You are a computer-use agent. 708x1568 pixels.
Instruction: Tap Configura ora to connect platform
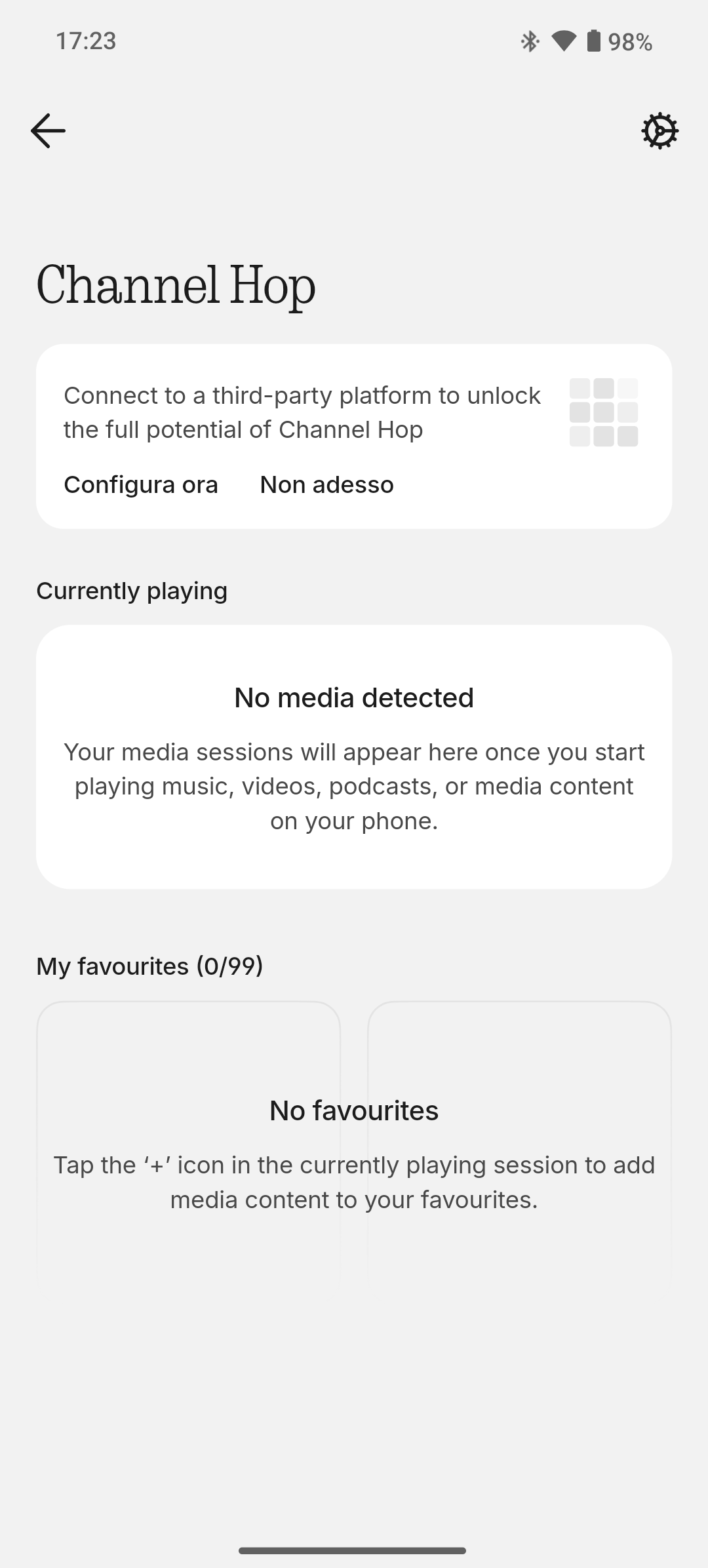[141, 485]
